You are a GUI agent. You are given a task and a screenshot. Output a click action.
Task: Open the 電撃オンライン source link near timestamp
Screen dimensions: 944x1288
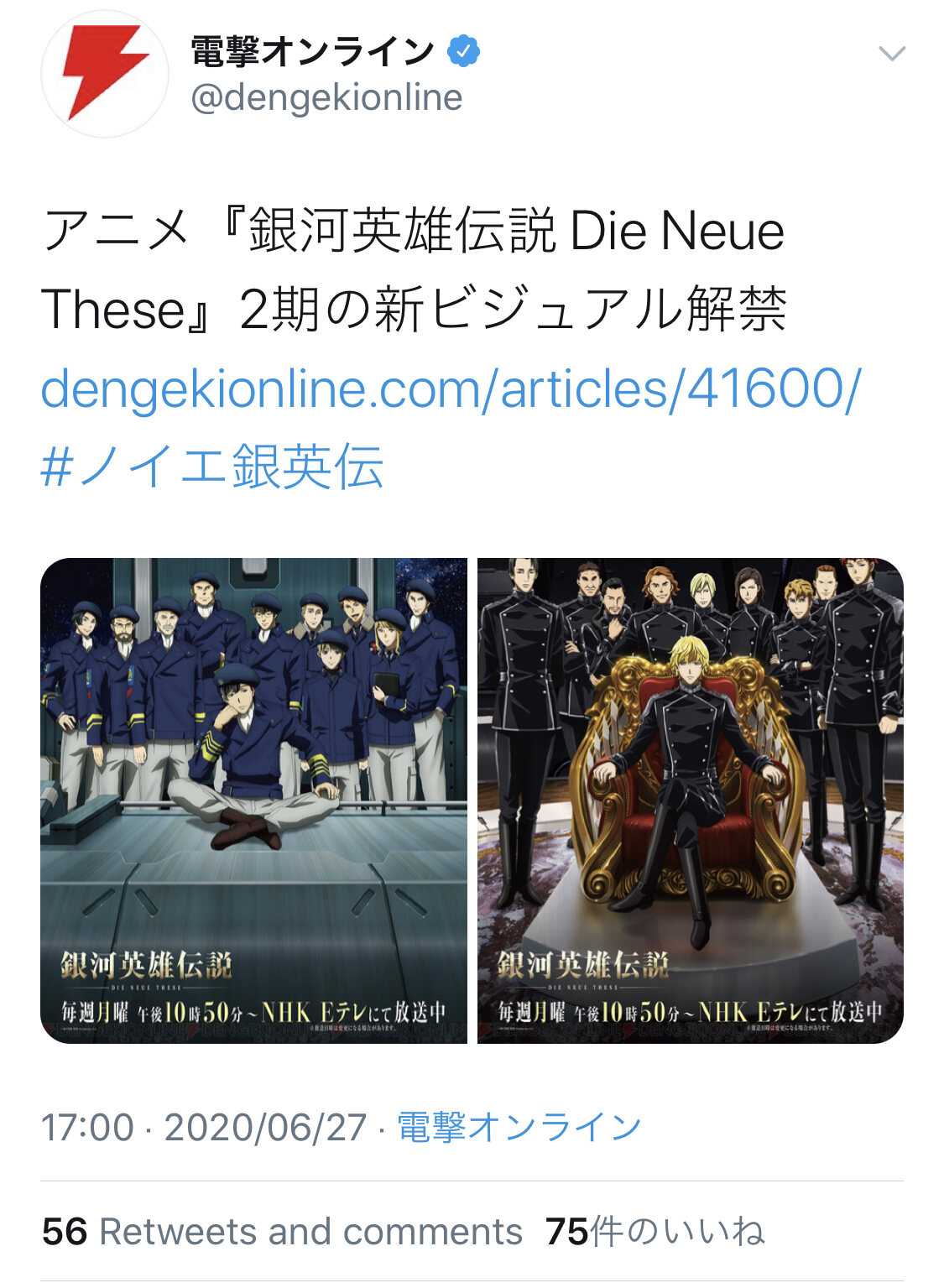[519, 1127]
